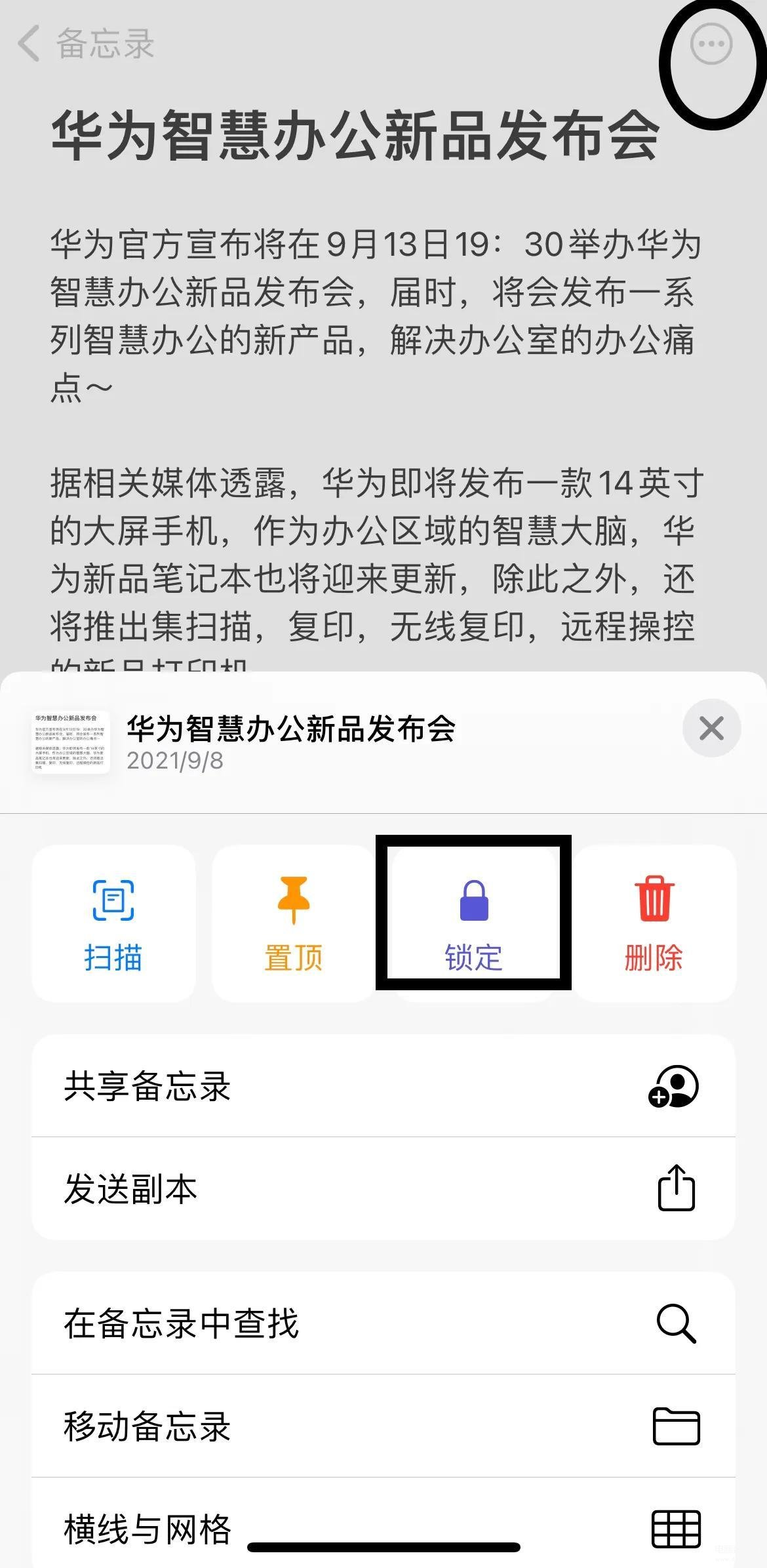Screen dimensions: 767x1568
Task: Lock the note with 锁定
Action: pos(473,923)
